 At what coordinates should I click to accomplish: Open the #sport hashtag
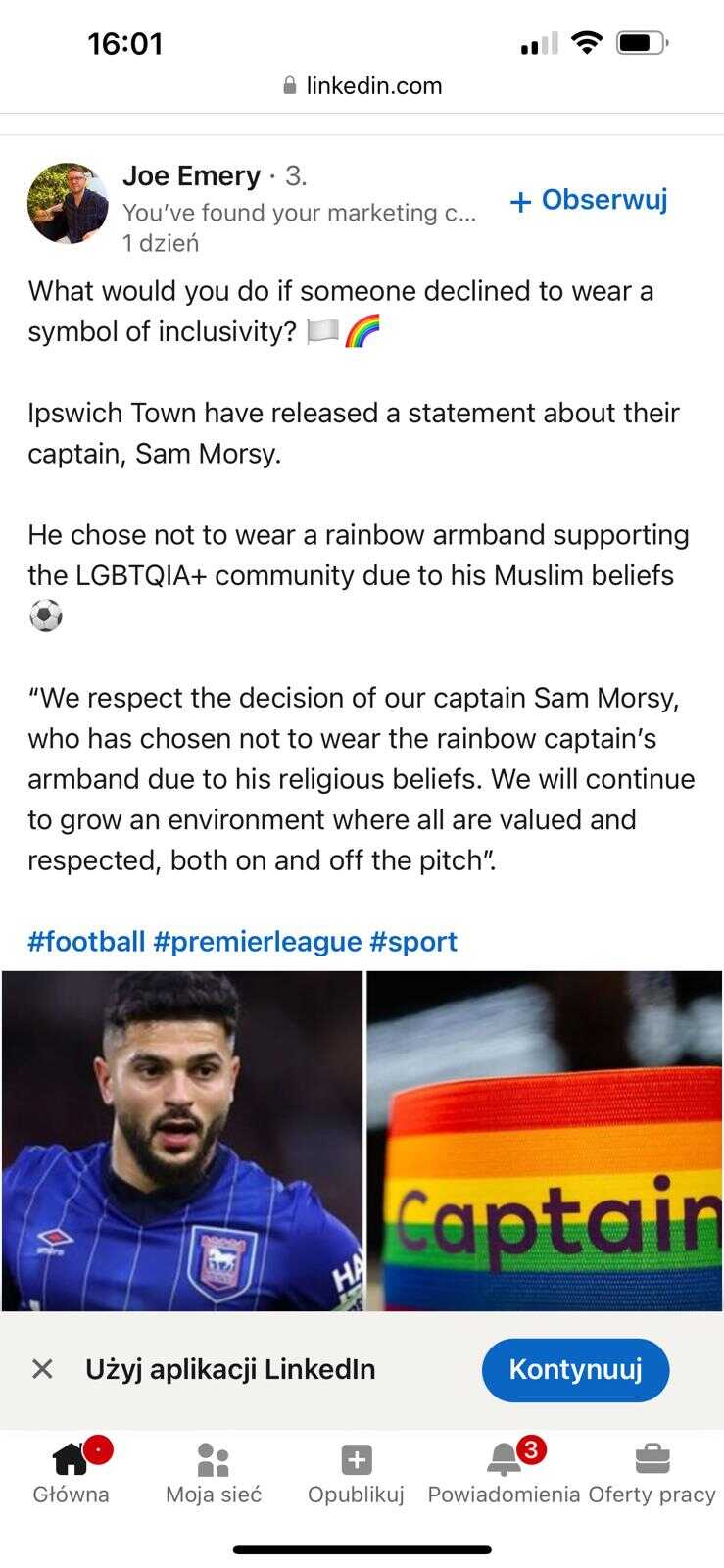[412, 942]
